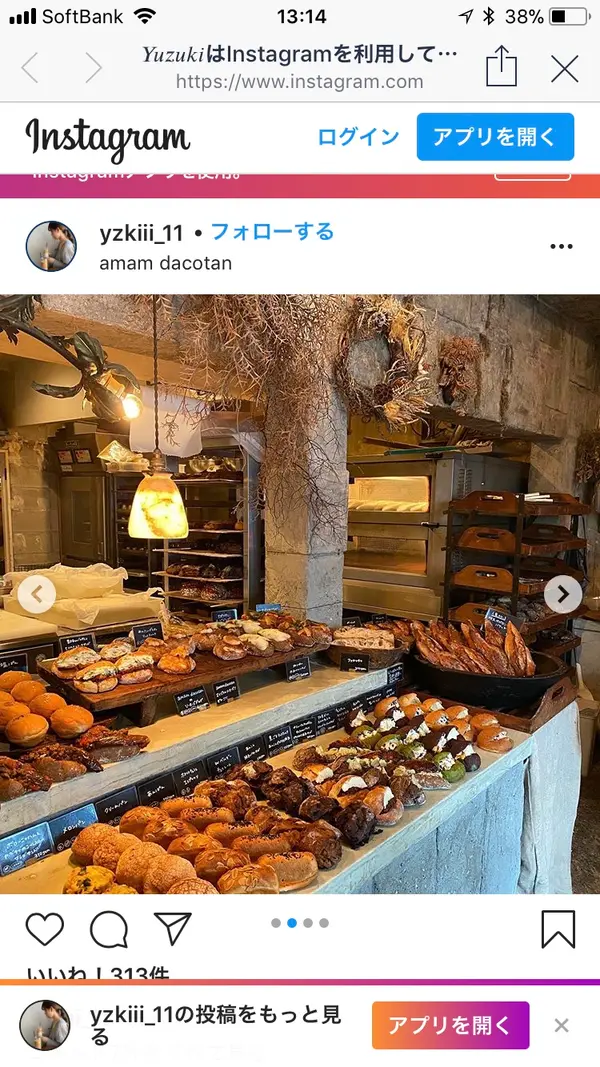
Task: Dismiss the yzkiii_11の投稿をもっと見る banner
Action: [562, 1025]
